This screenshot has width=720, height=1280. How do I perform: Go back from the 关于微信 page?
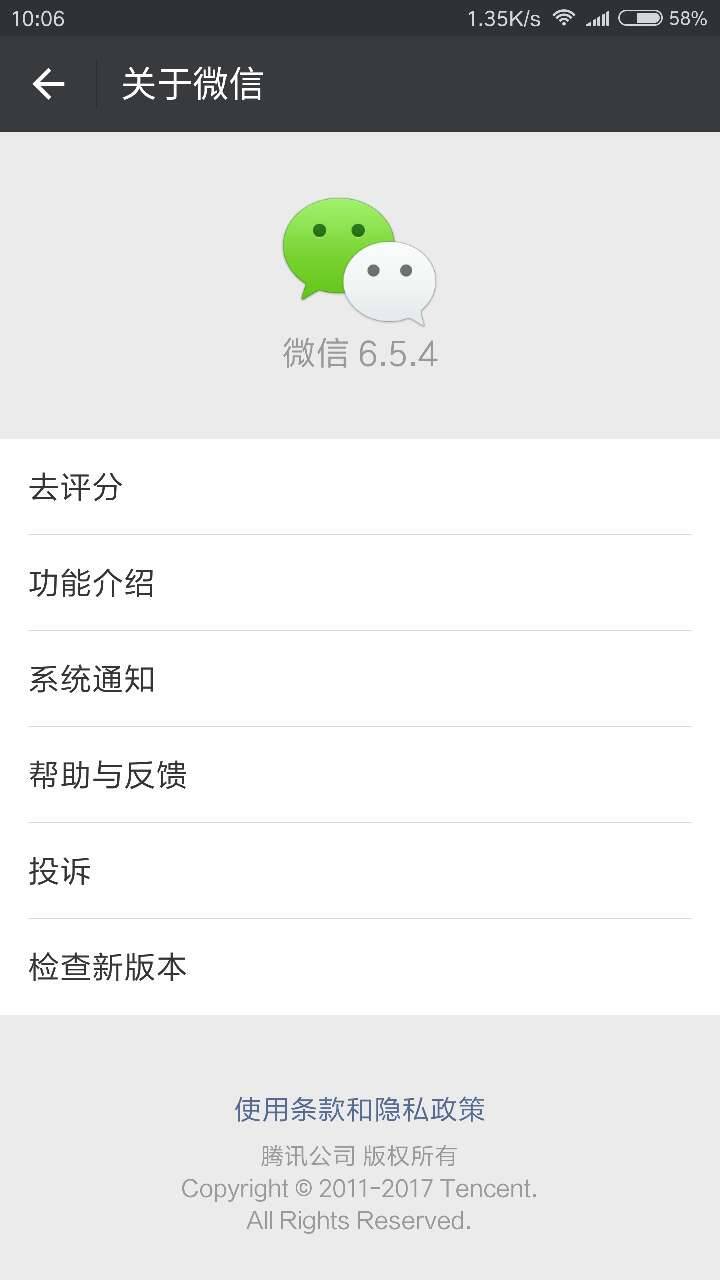tap(48, 84)
